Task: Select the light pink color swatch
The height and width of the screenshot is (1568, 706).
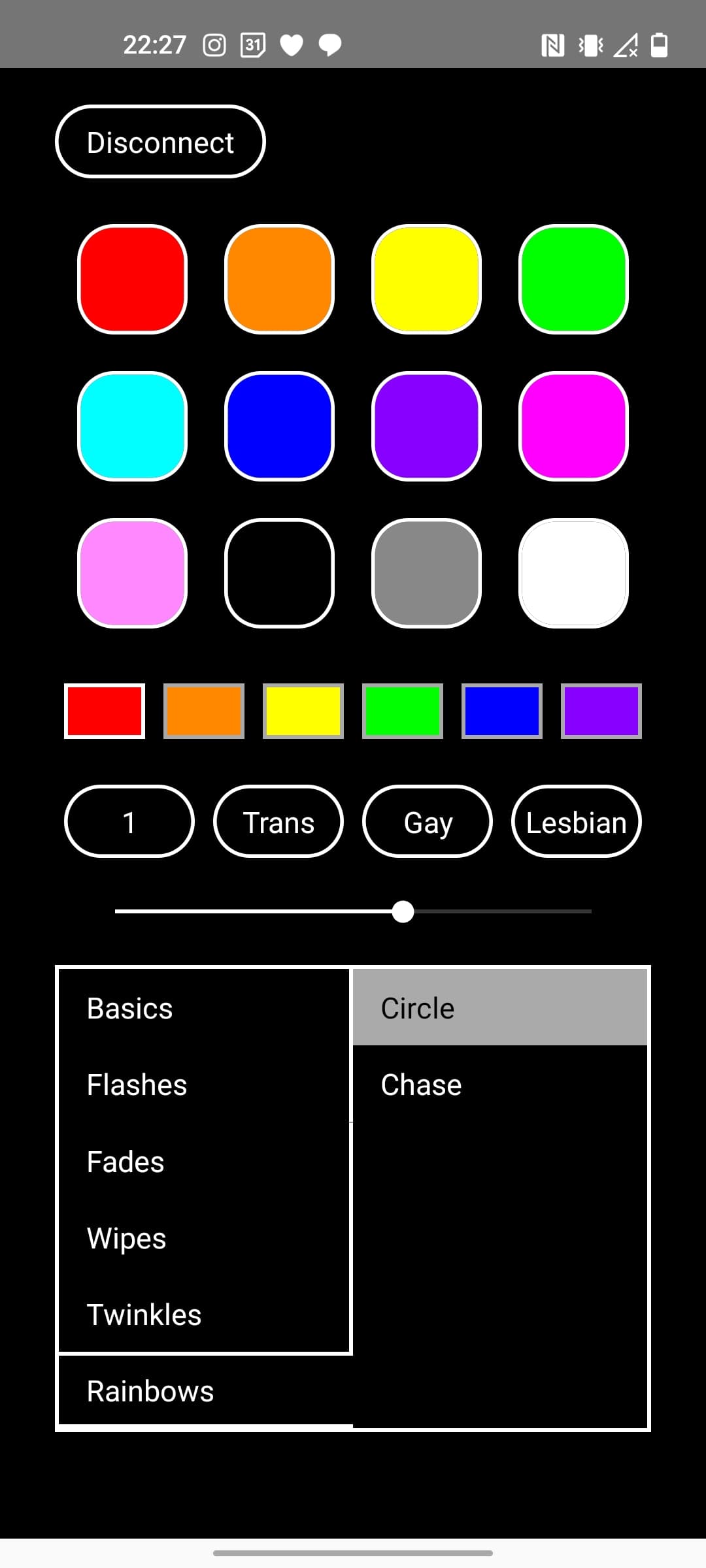Action: (133, 573)
